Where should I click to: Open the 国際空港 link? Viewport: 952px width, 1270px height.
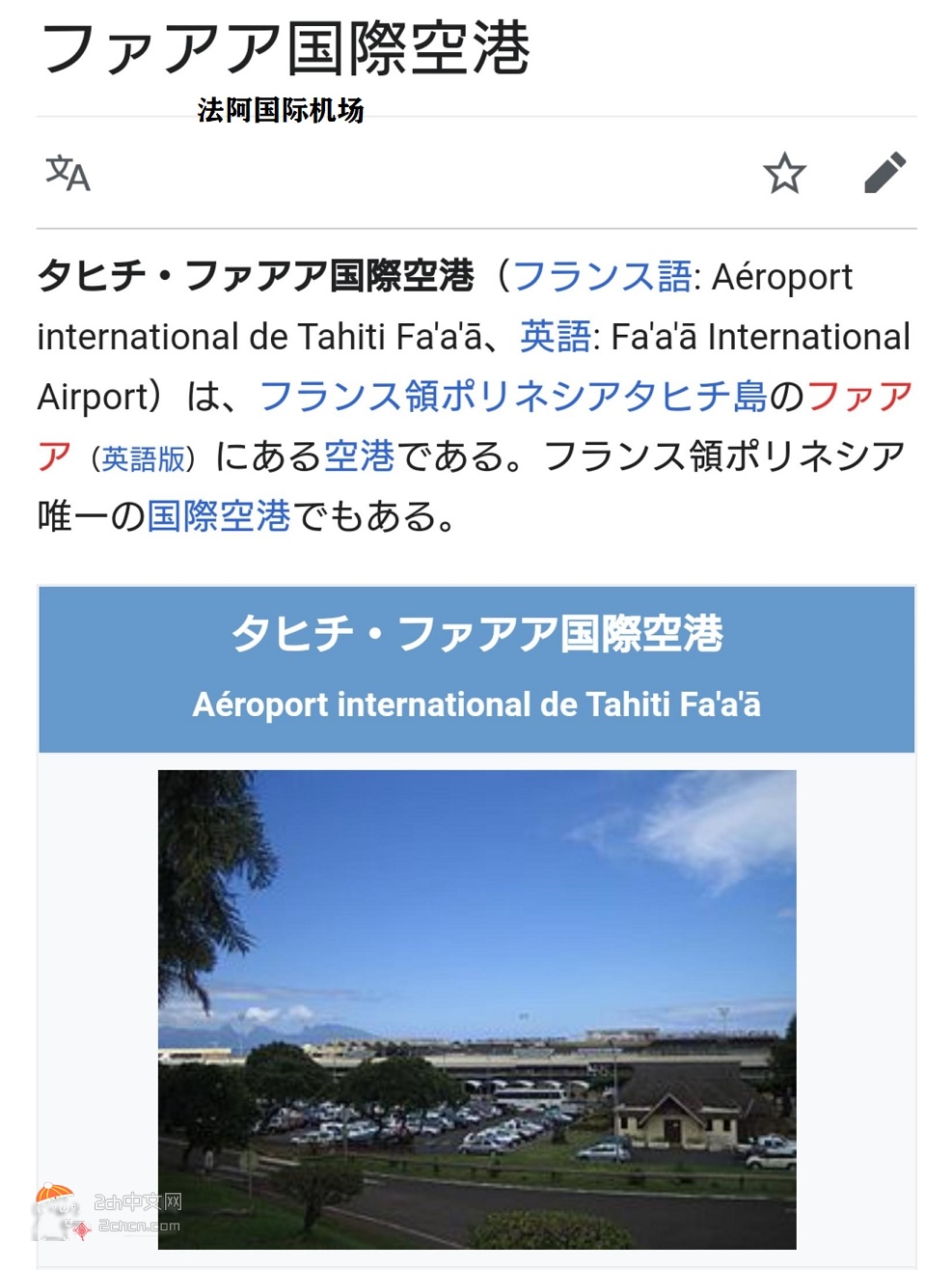pyautogui.click(x=218, y=516)
